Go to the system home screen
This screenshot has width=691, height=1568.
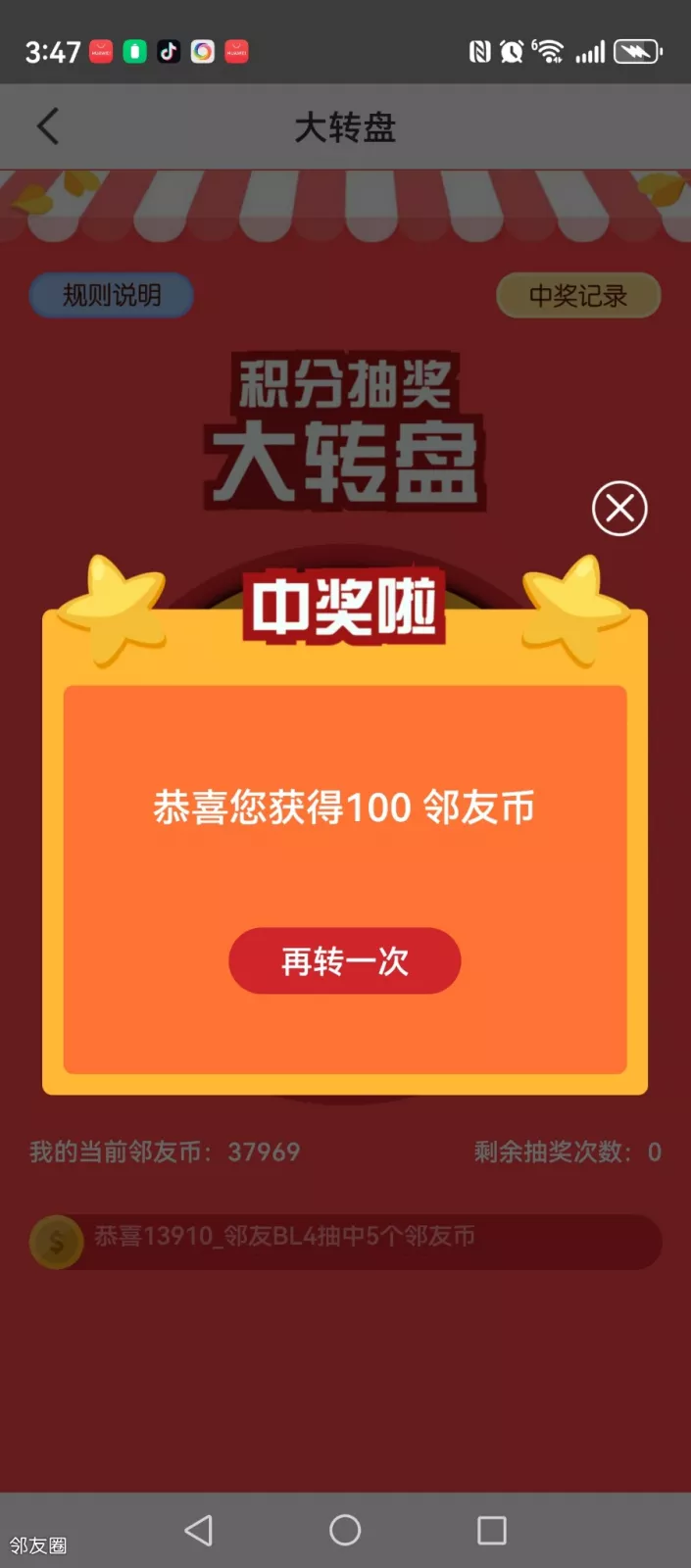tap(345, 1530)
